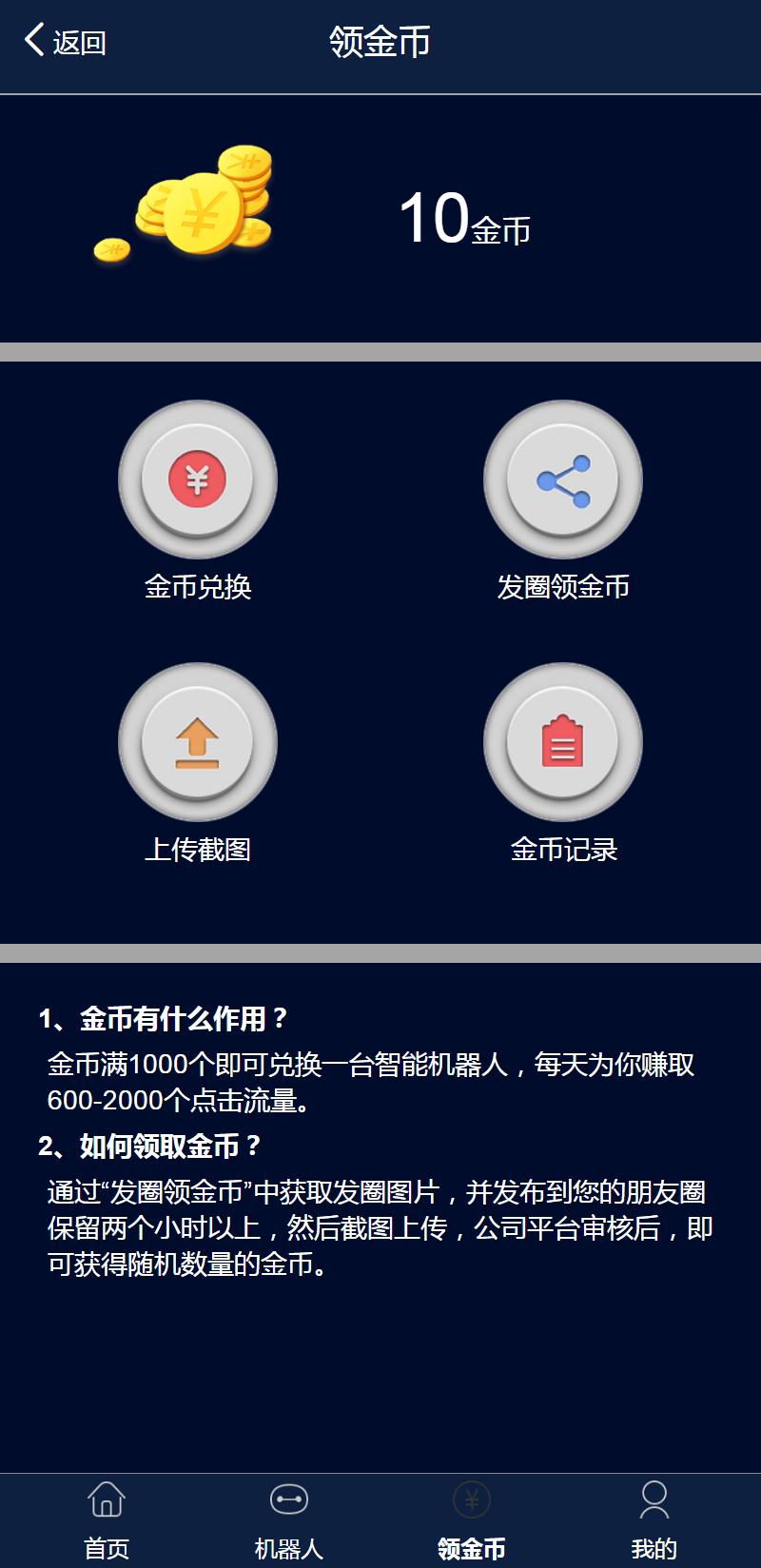
Task: Switch to the 首页 tab
Action: click(x=107, y=1541)
